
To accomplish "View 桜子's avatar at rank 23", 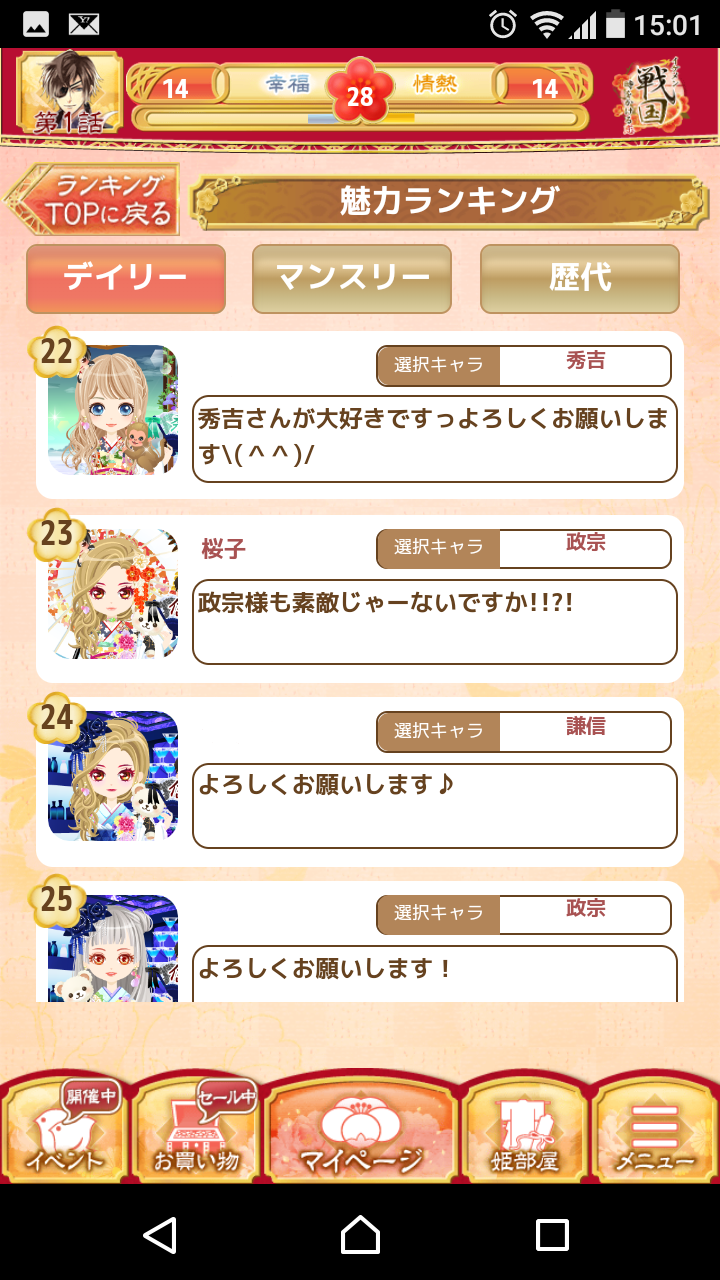I will pyautogui.click(x=112, y=594).
